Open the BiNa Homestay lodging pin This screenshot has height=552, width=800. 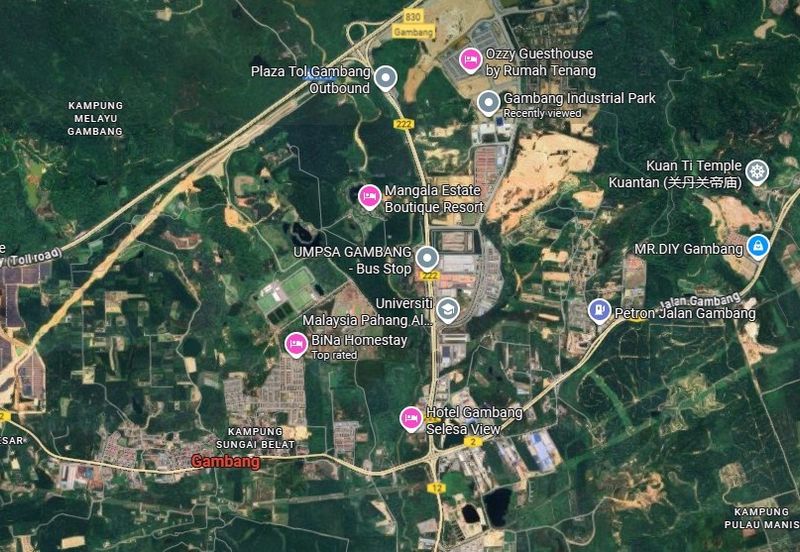click(296, 345)
